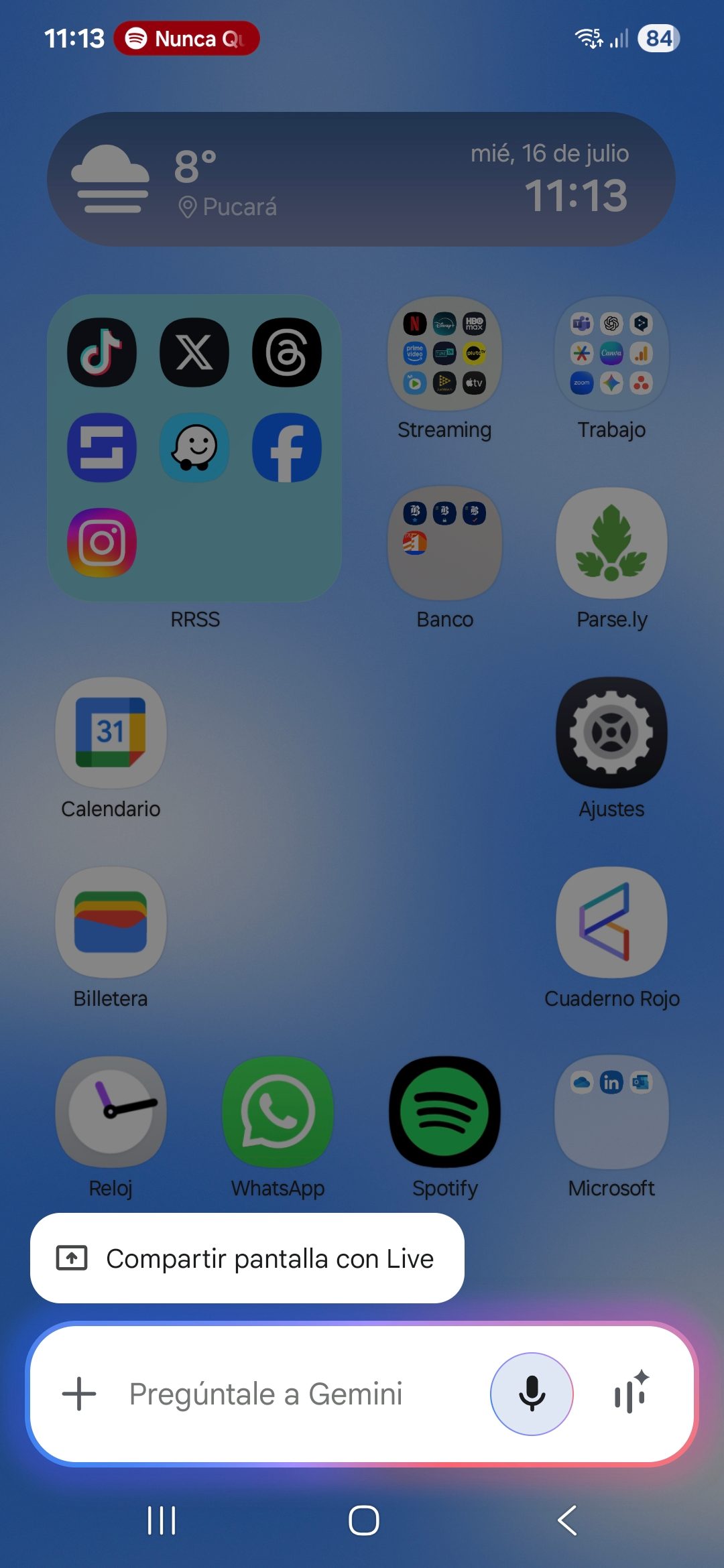
Task: Open the Ajustes app
Action: click(x=611, y=732)
